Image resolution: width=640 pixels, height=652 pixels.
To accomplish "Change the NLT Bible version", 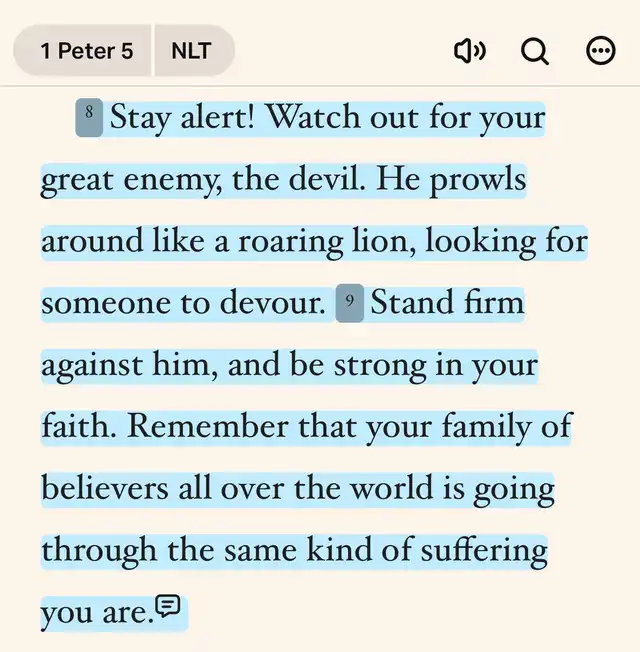I will click(192, 51).
